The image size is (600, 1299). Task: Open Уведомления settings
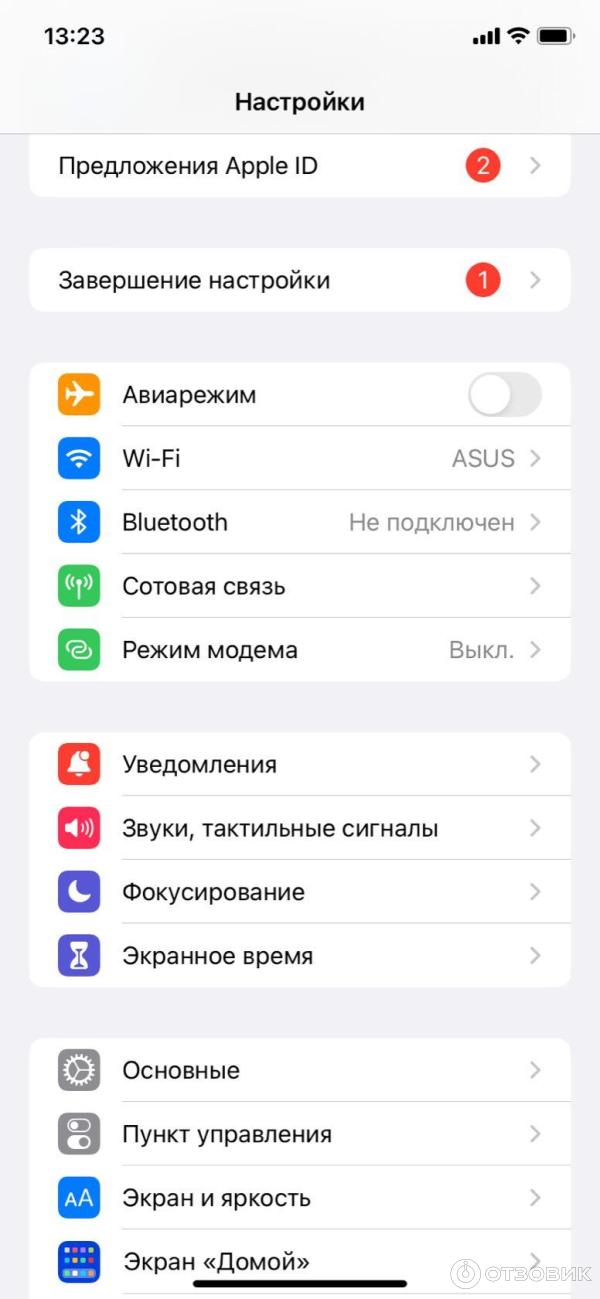(x=300, y=765)
